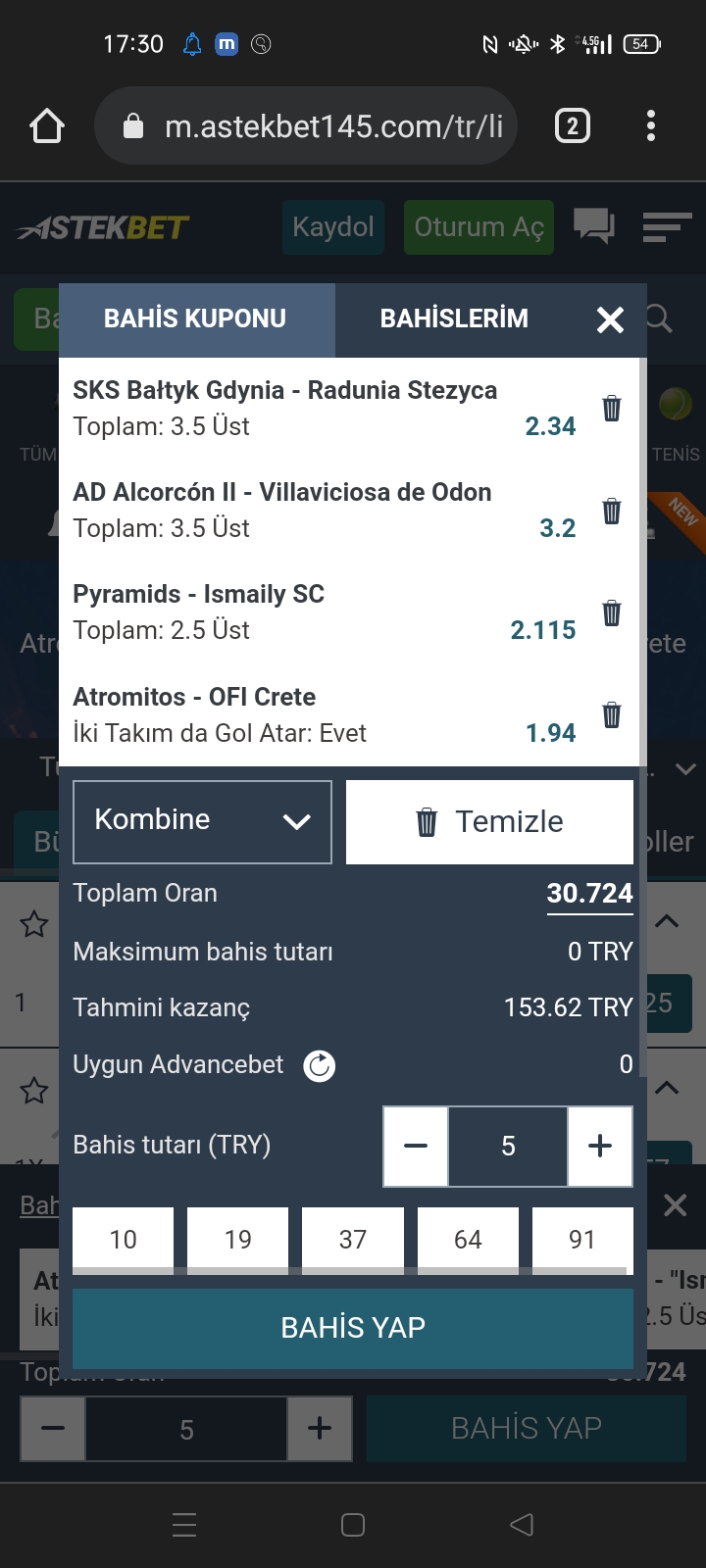Edit the Bahis tutarı amount field
This screenshot has height=1568, width=706.
(508, 1146)
